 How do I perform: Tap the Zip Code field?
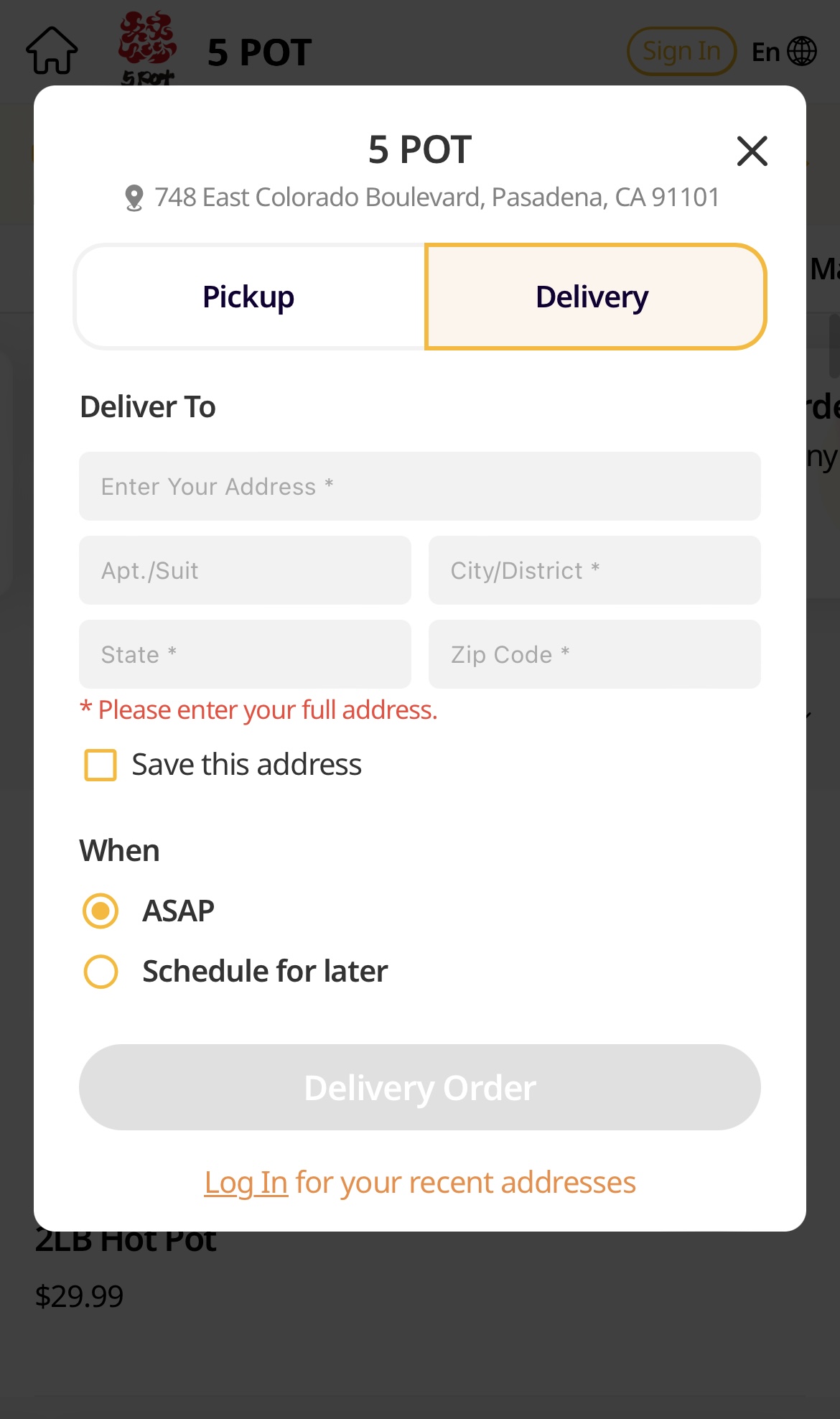point(594,654)
